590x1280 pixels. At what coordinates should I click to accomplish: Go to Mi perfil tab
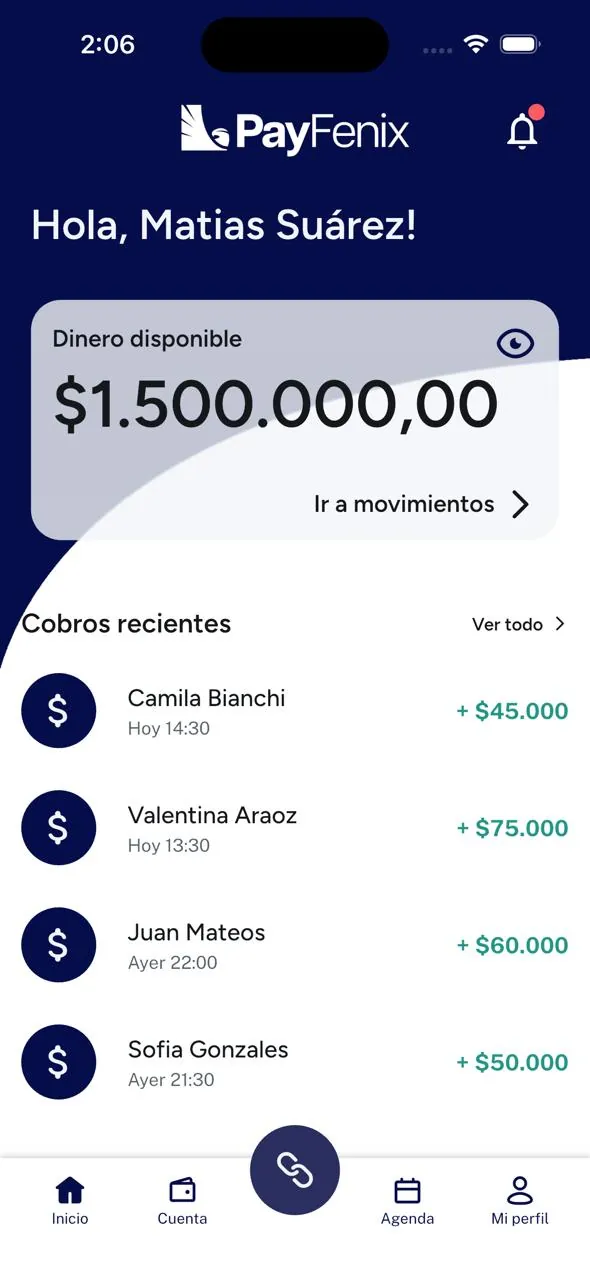pyautogui.click(x=520, y=1201)
